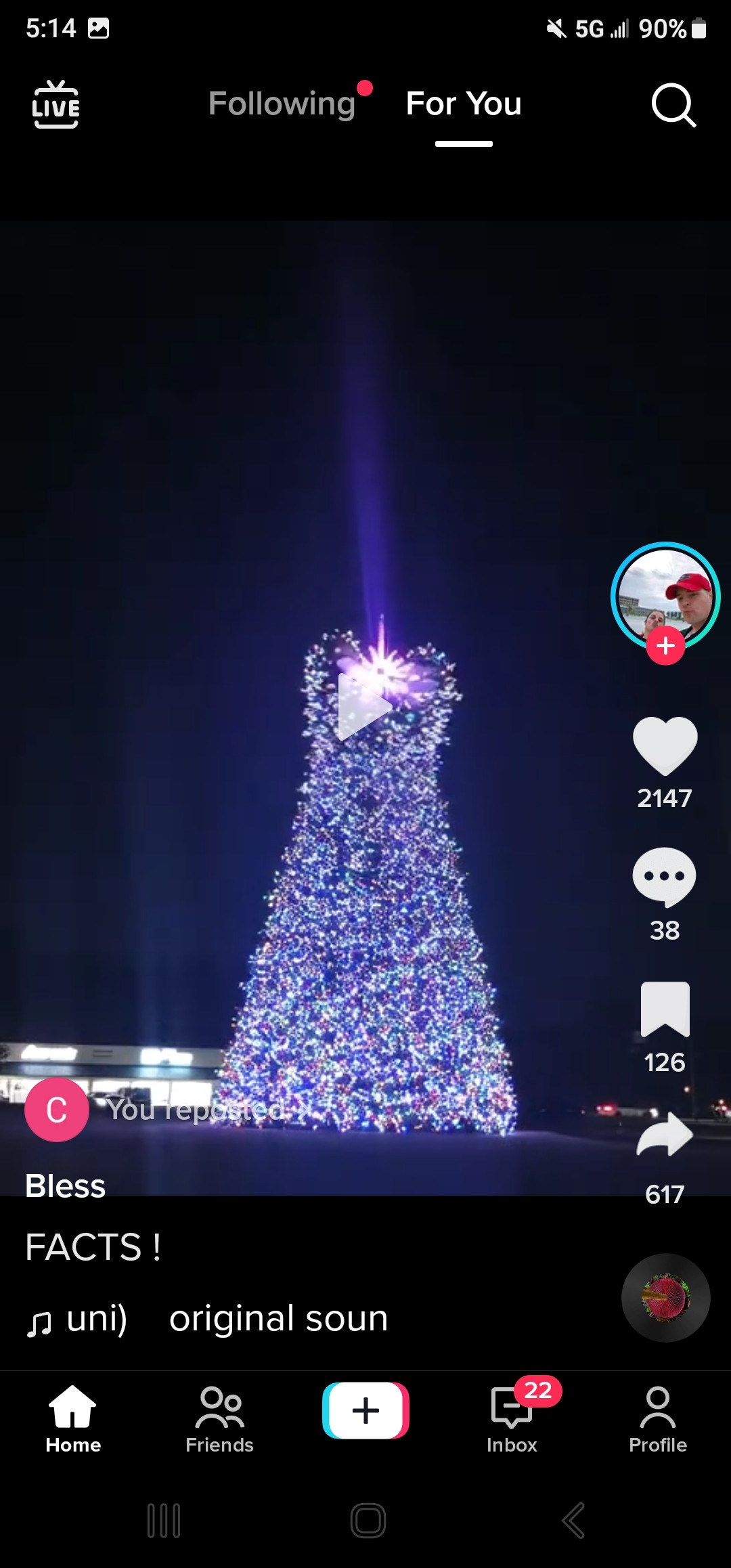Open the search magnifier

click(x=673, y=105)
